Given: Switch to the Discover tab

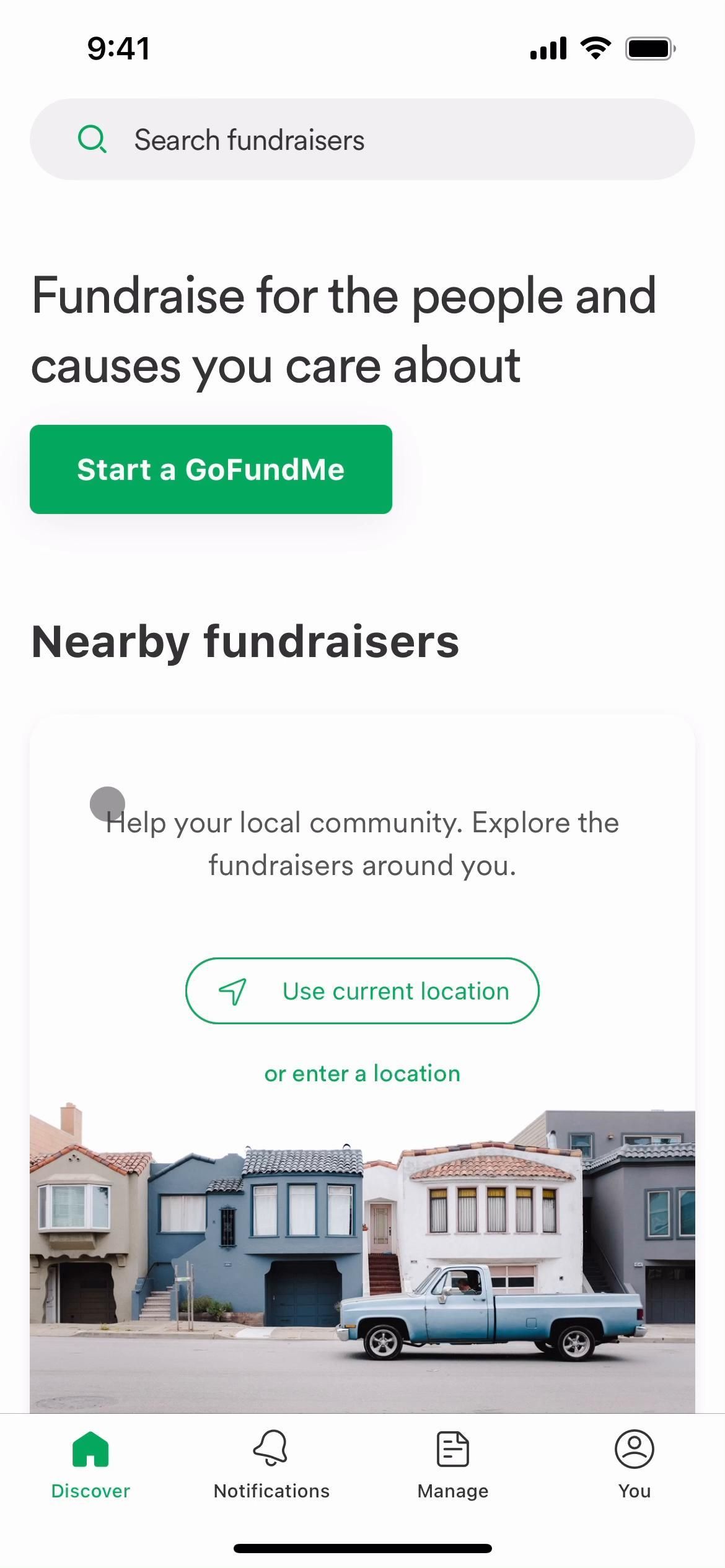Looking at the screenshot, I should click(90, 1464).
